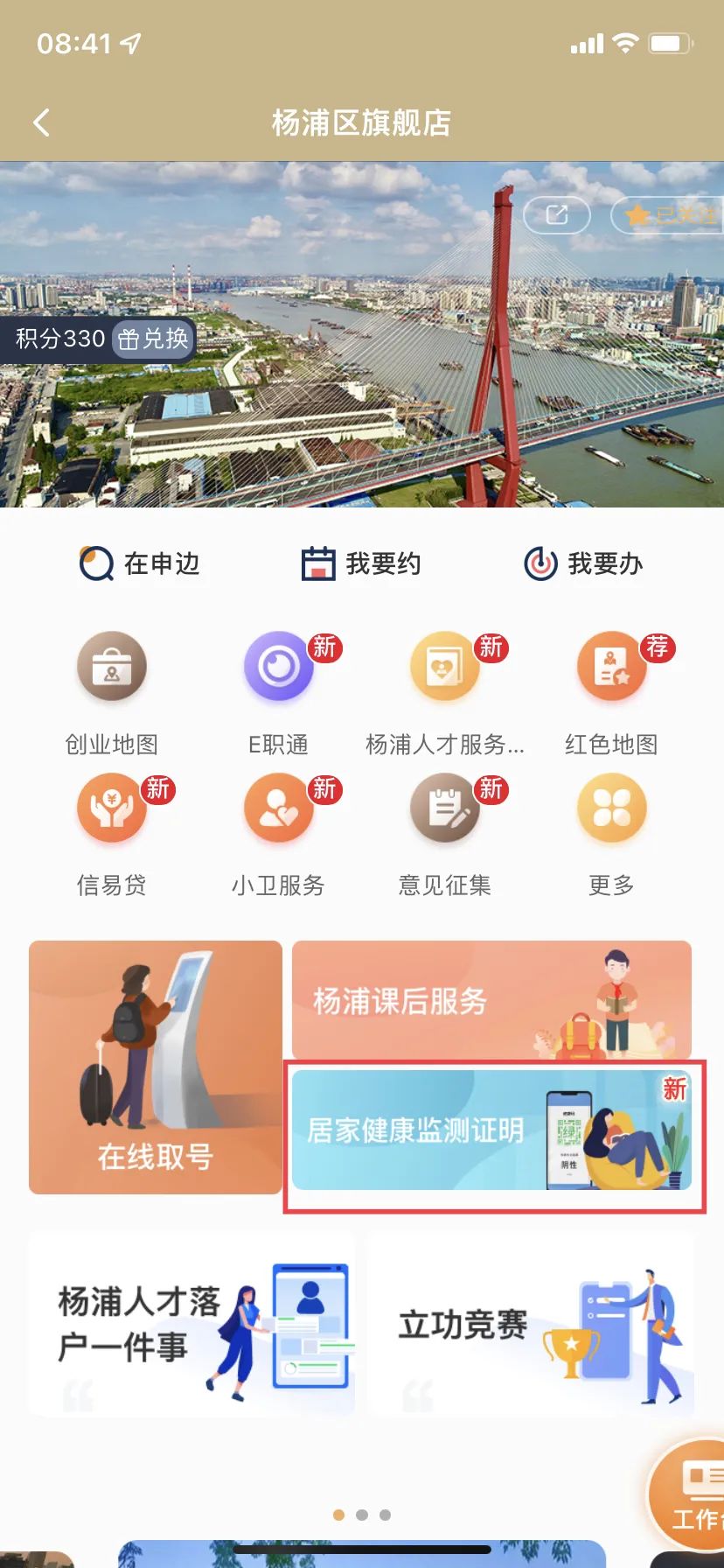Switch to the 在申边 tab
724x1568 pixels.
click(140, 564)
